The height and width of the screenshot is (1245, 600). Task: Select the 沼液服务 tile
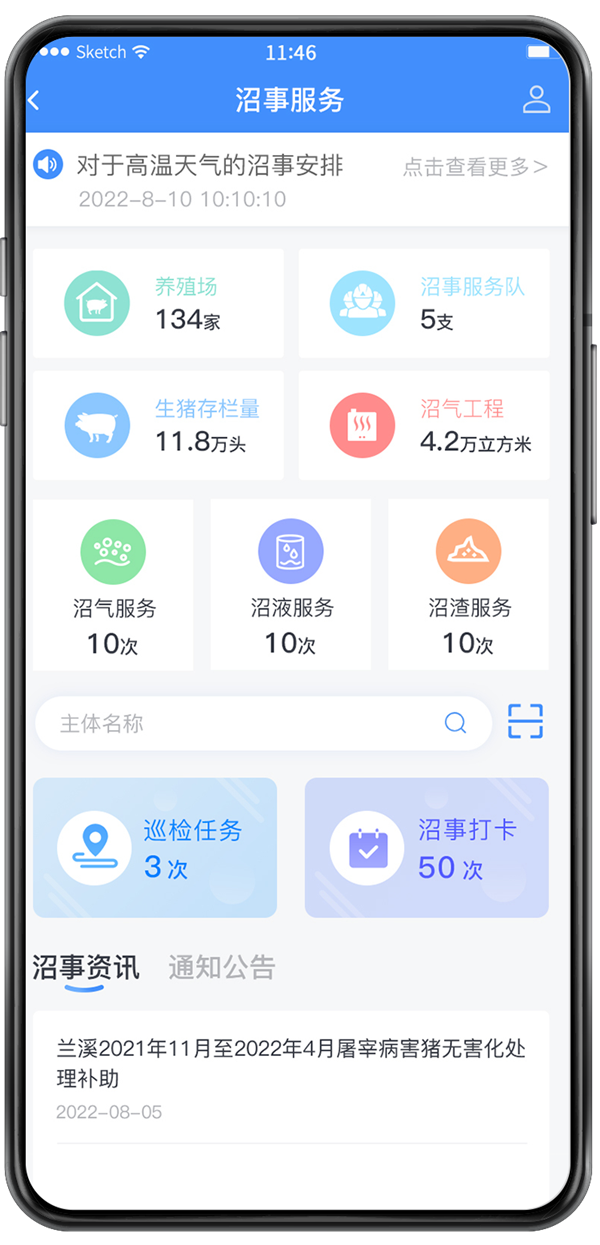(291, 585)
